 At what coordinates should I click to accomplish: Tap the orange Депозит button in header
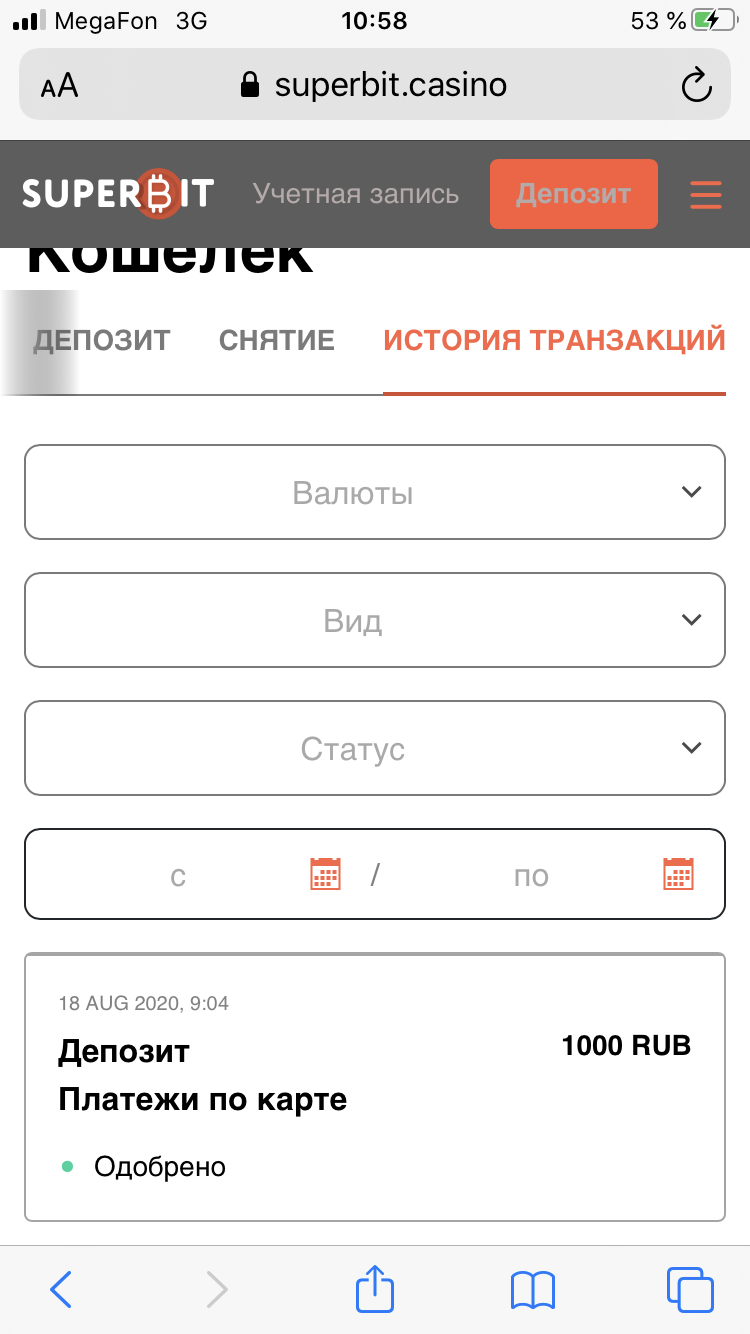click(573, 194)
